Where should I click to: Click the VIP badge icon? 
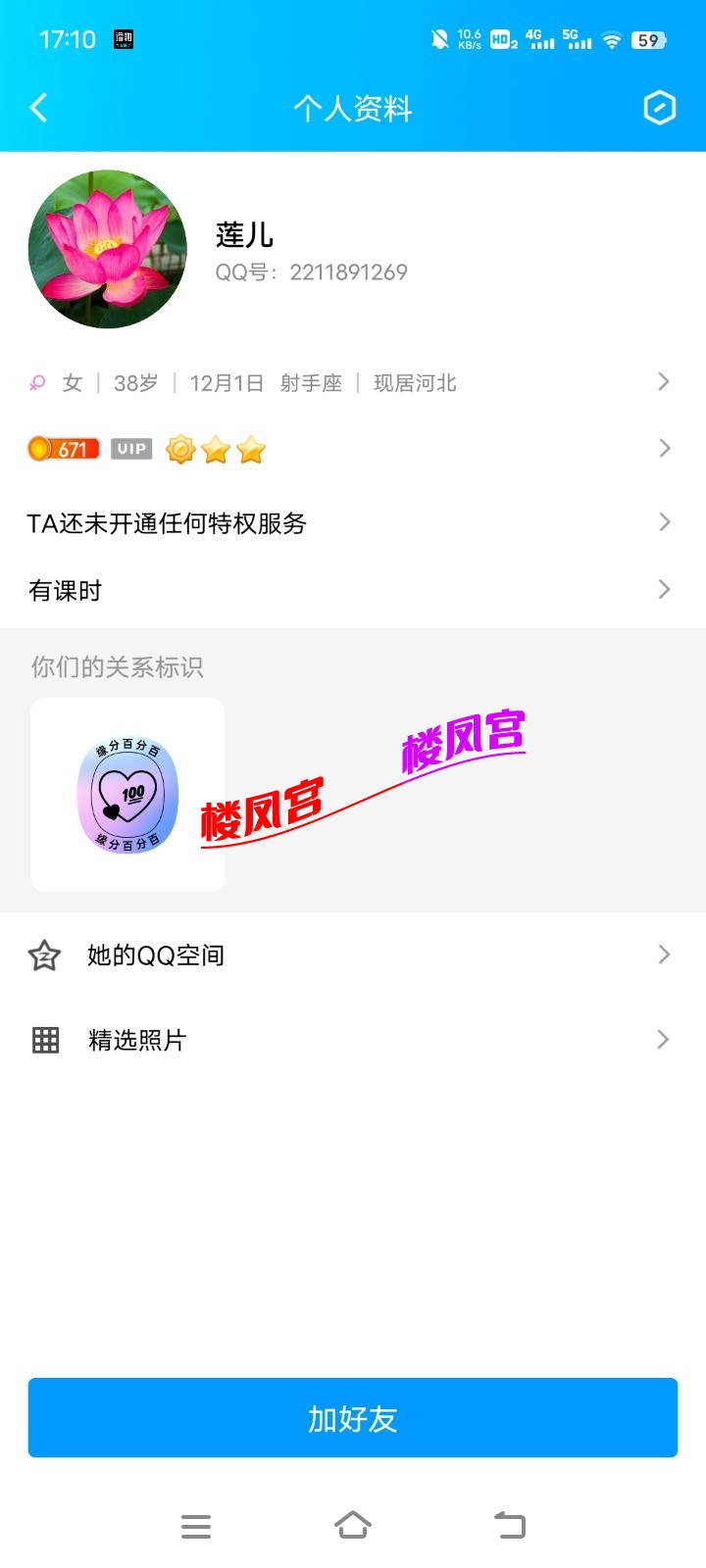pos(130,448)
